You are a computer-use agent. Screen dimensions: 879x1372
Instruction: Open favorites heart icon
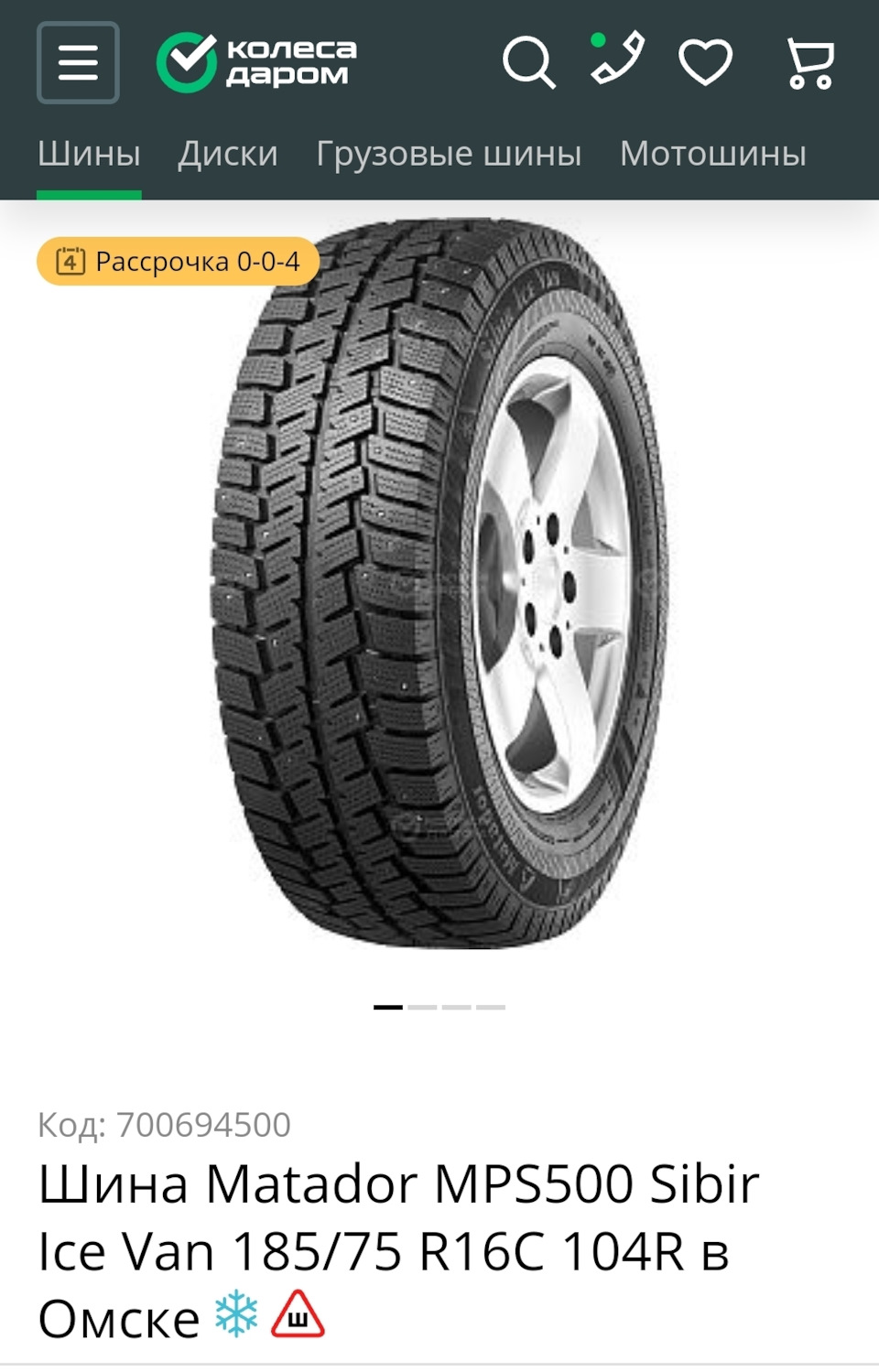pyautogui.click(x=705, y=62)
